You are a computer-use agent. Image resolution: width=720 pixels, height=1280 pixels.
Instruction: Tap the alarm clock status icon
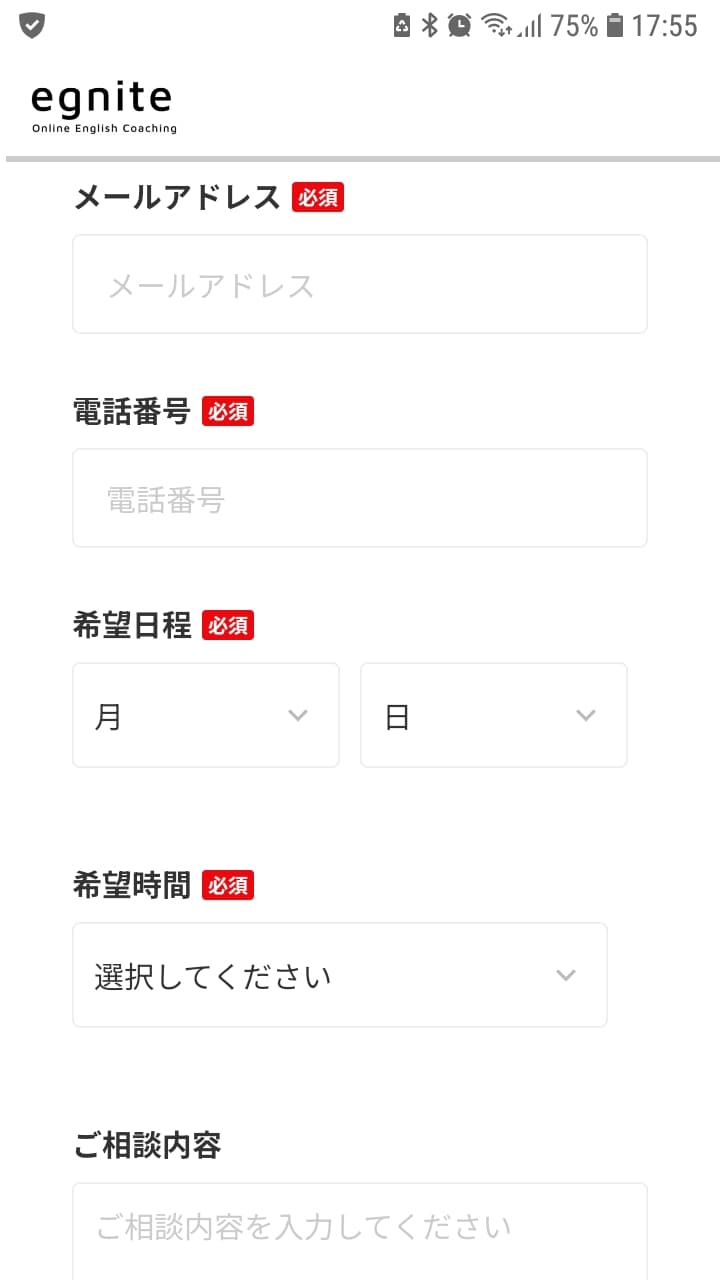point(459,25)
